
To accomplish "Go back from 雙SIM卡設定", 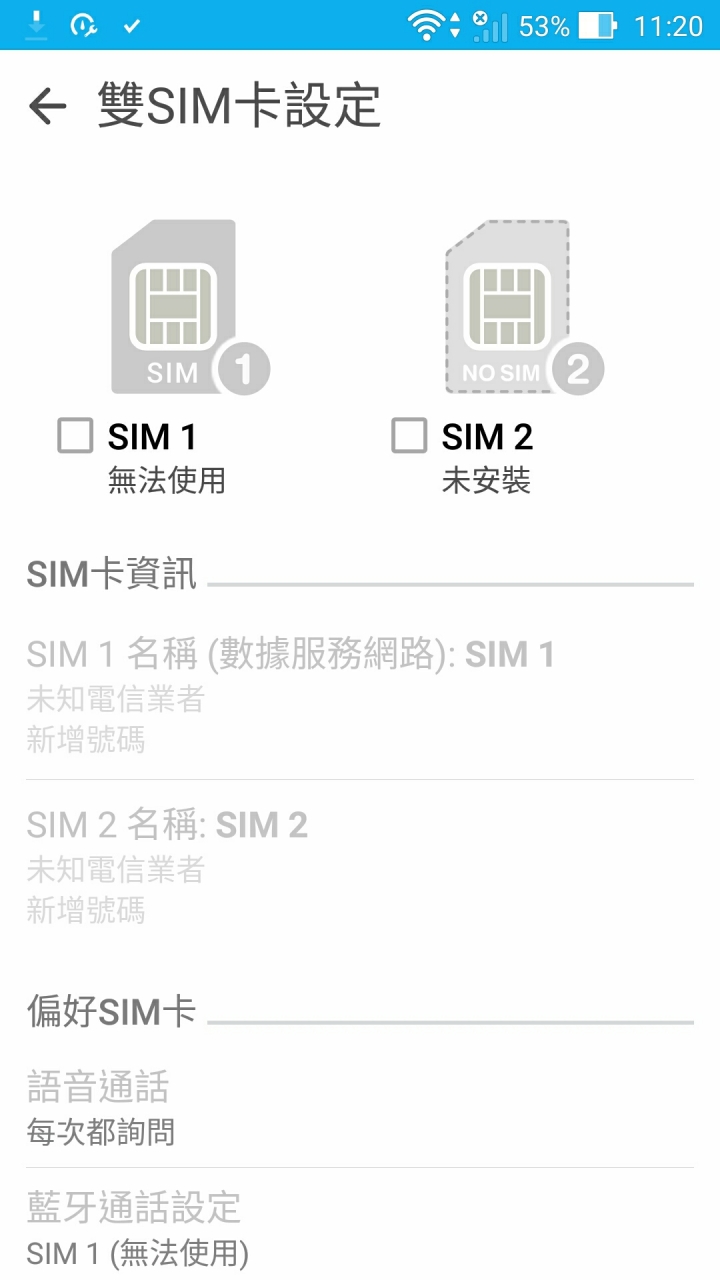I will [x=47, y=105].
